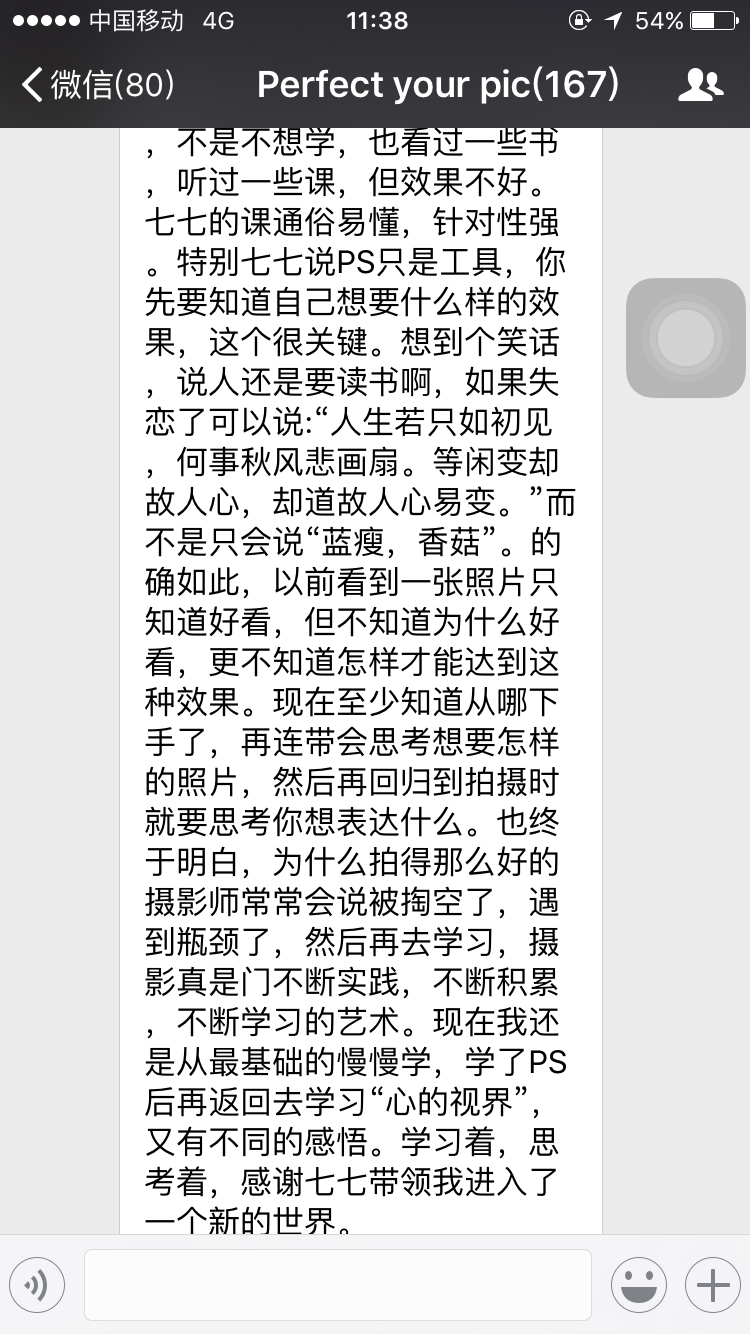
Task: Go back to the WeChat chat list
Action: click(98, 85)
